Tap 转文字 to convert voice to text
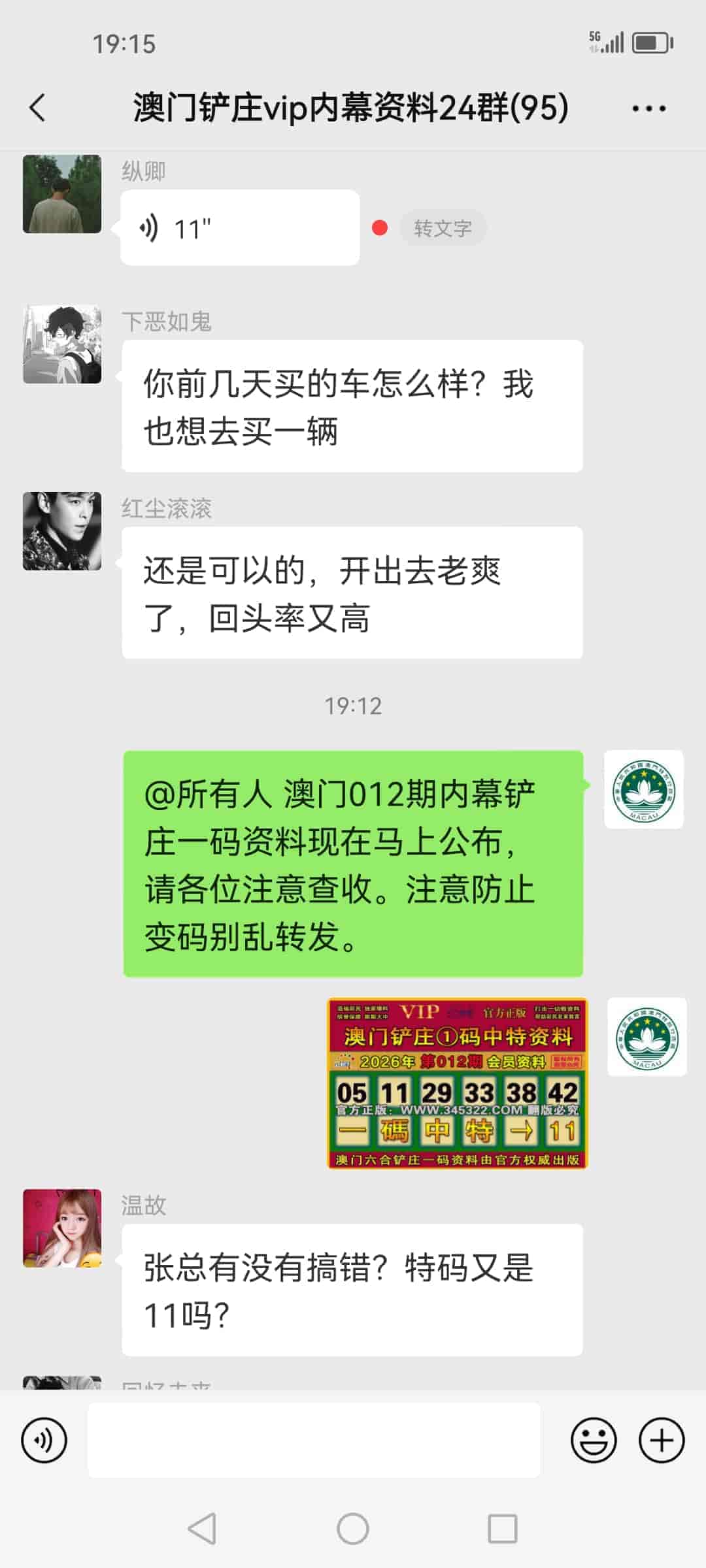Screen dimensions: 706x1568 (442, 228)
